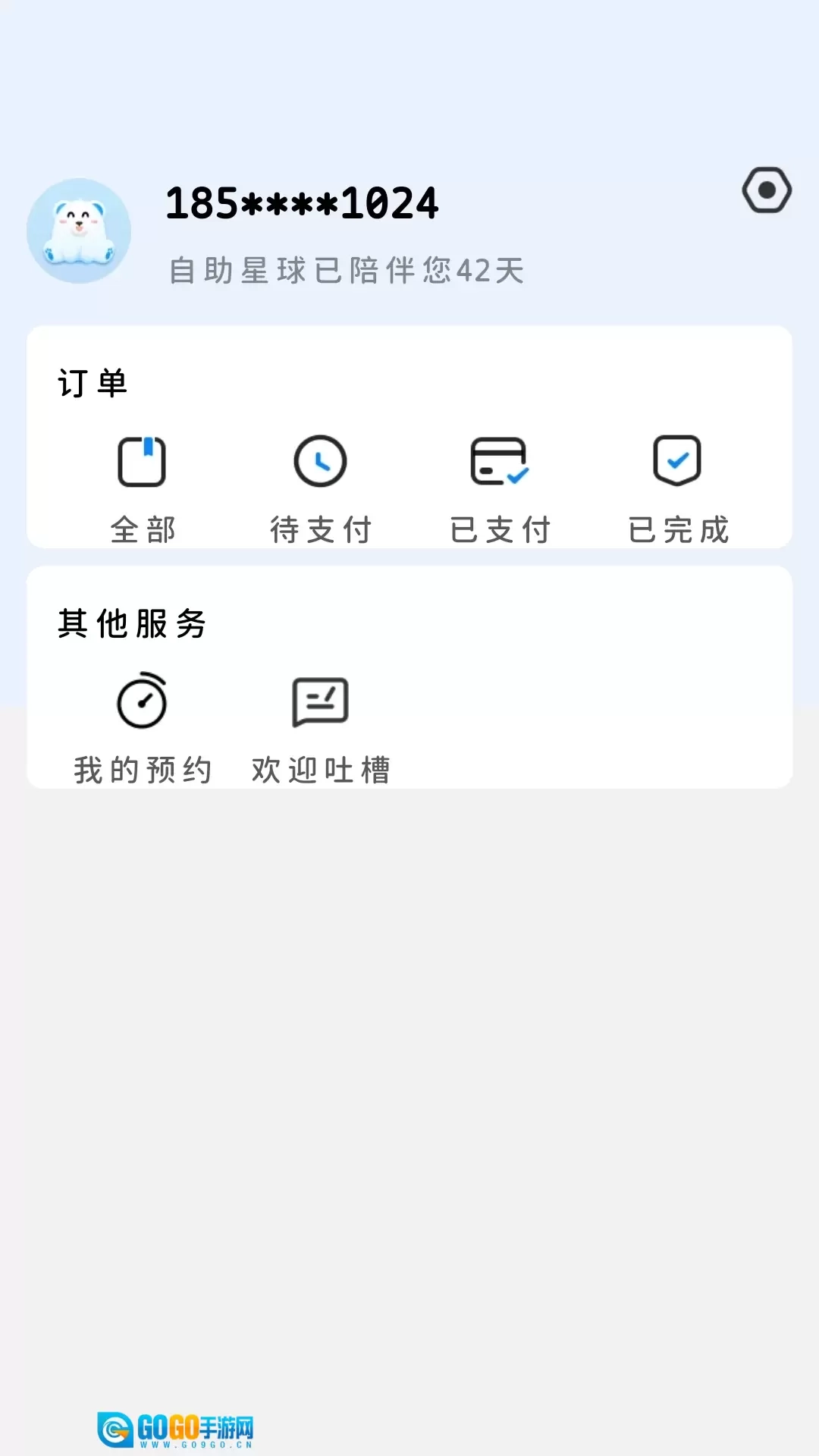Tap the polar bear profile avatar

(x=79, y=231)
